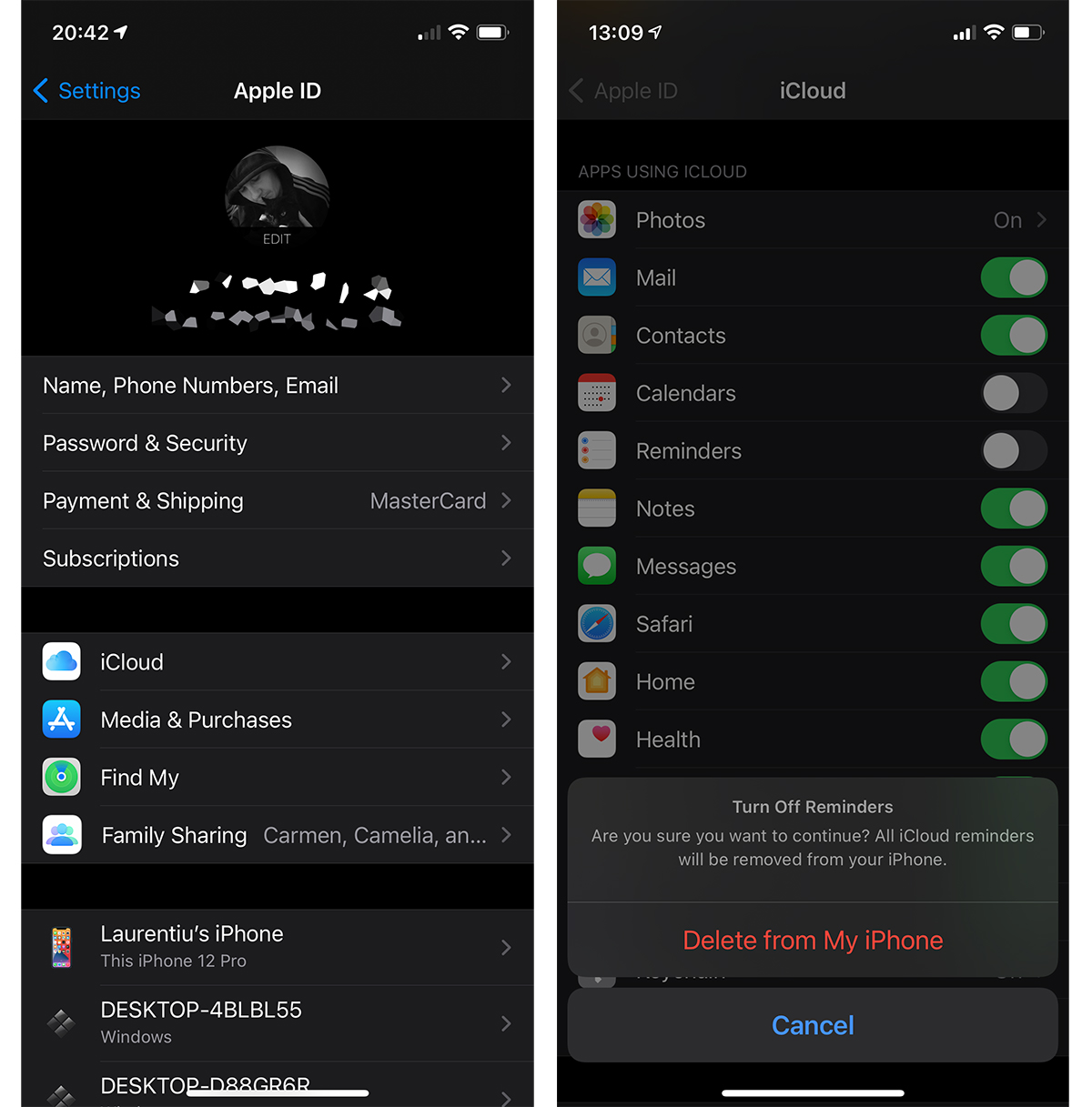
Task: Toggle iCloud Mail switch
Action: [x=1014, y=277]
